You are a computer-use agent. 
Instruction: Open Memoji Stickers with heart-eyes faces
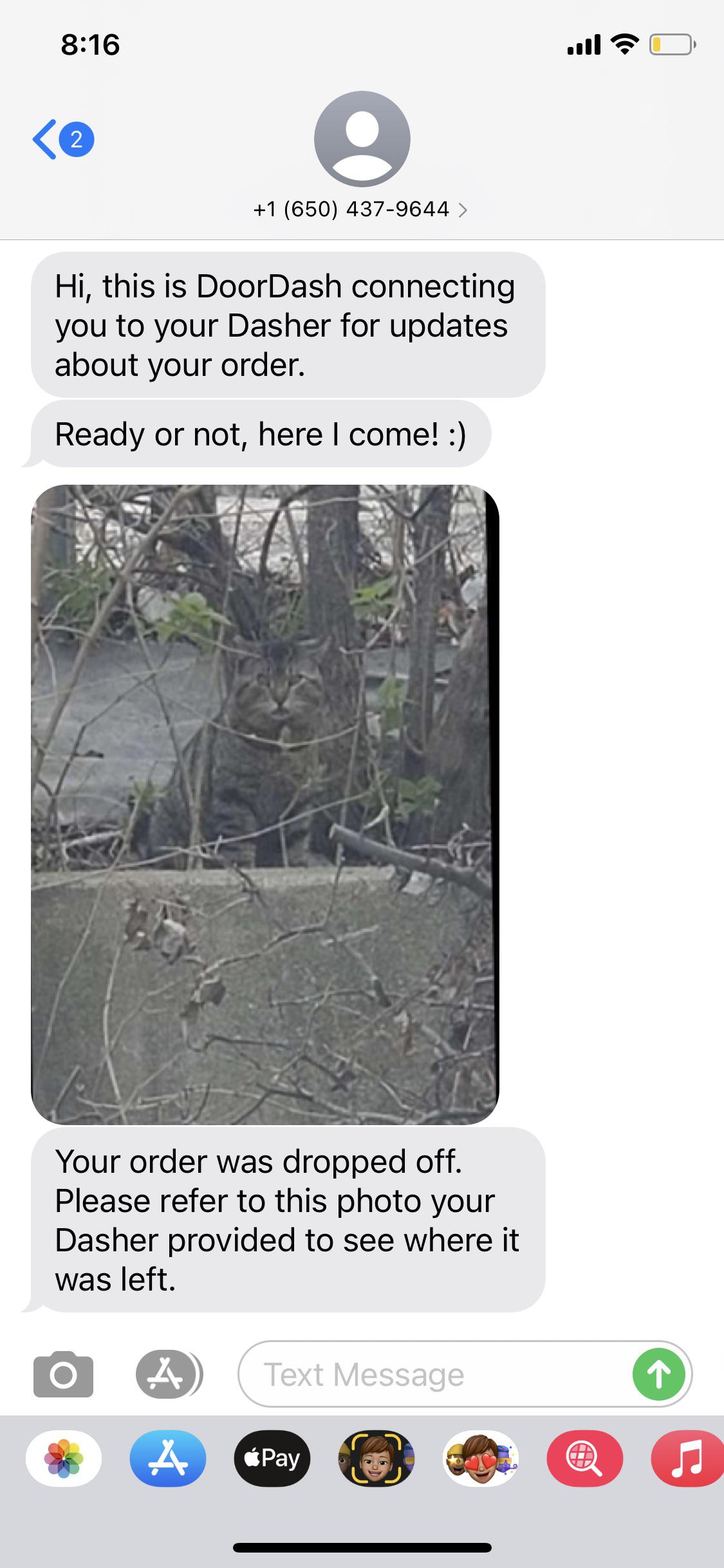coord(480,1459)
